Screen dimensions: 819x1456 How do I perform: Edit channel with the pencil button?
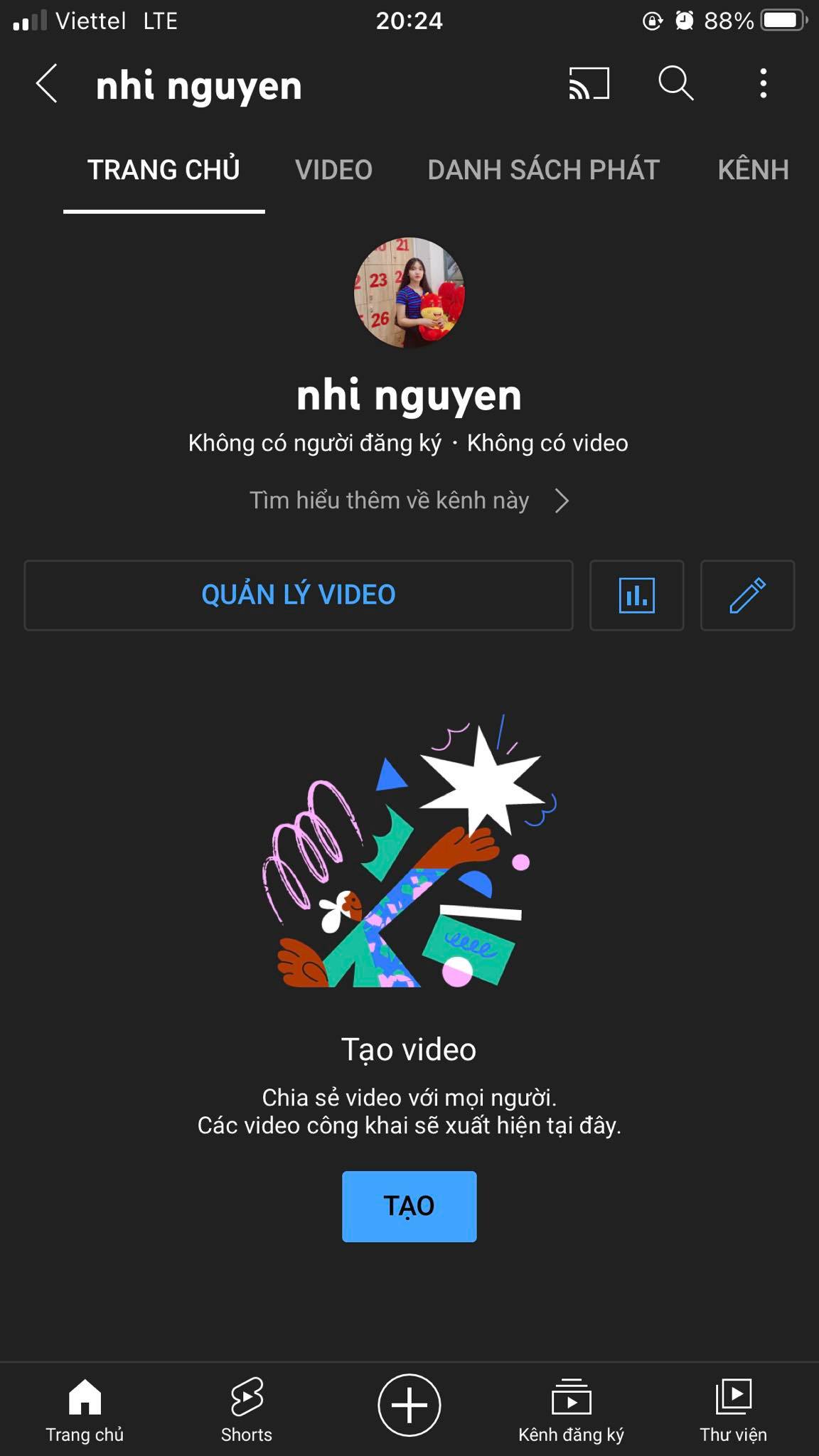[747, 595]
